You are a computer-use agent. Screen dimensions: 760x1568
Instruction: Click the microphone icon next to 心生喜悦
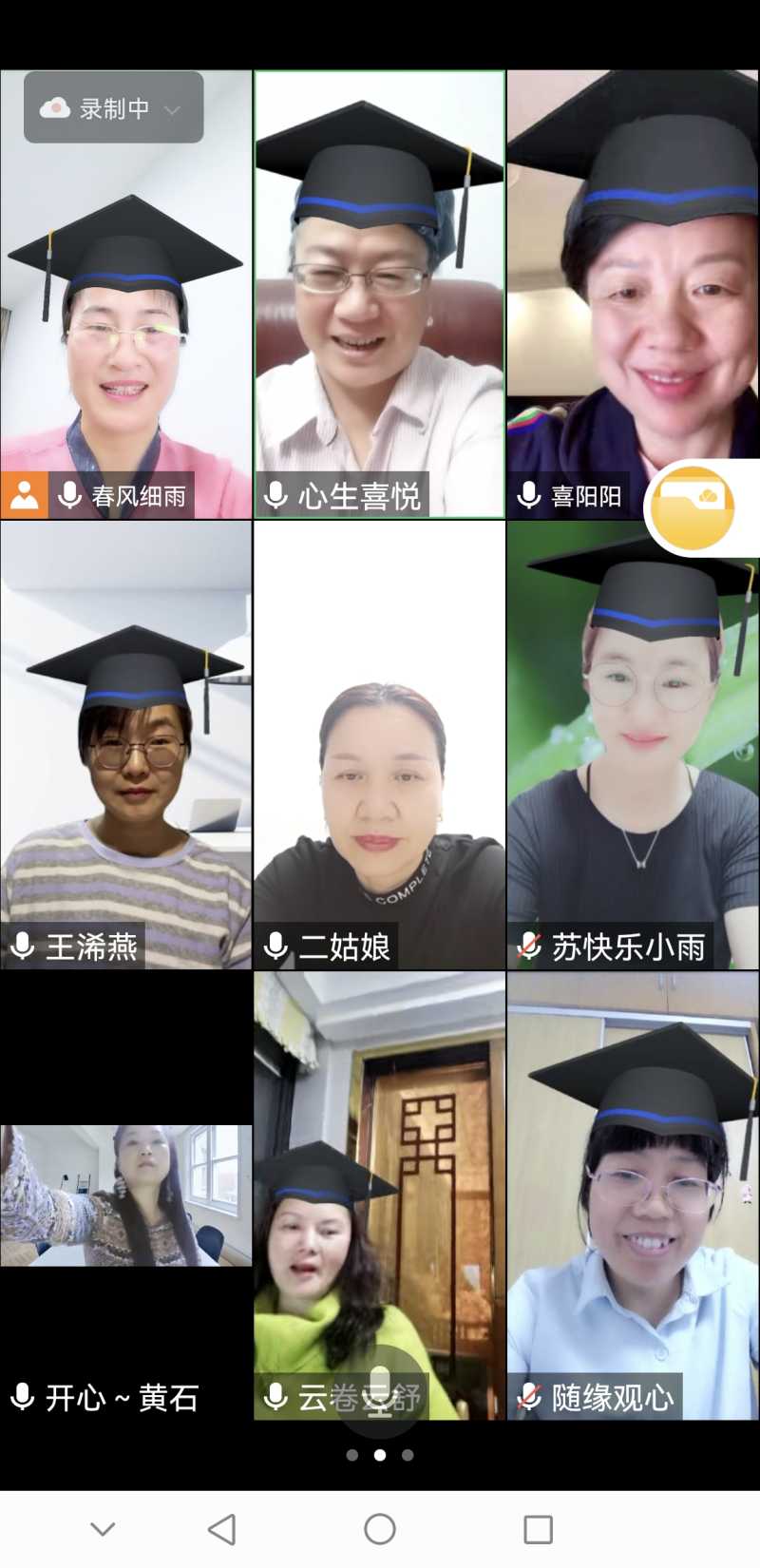[275, 494]
